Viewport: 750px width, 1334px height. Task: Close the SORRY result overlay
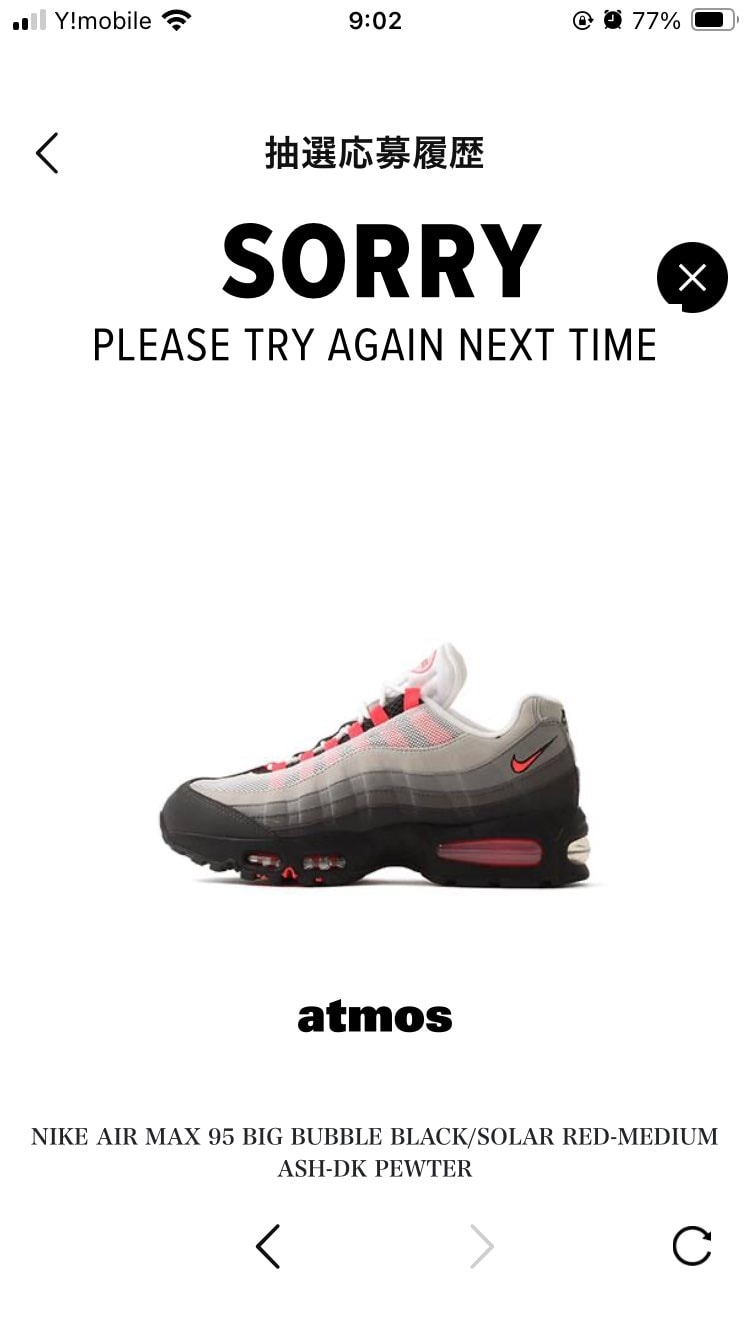point(692,278)
